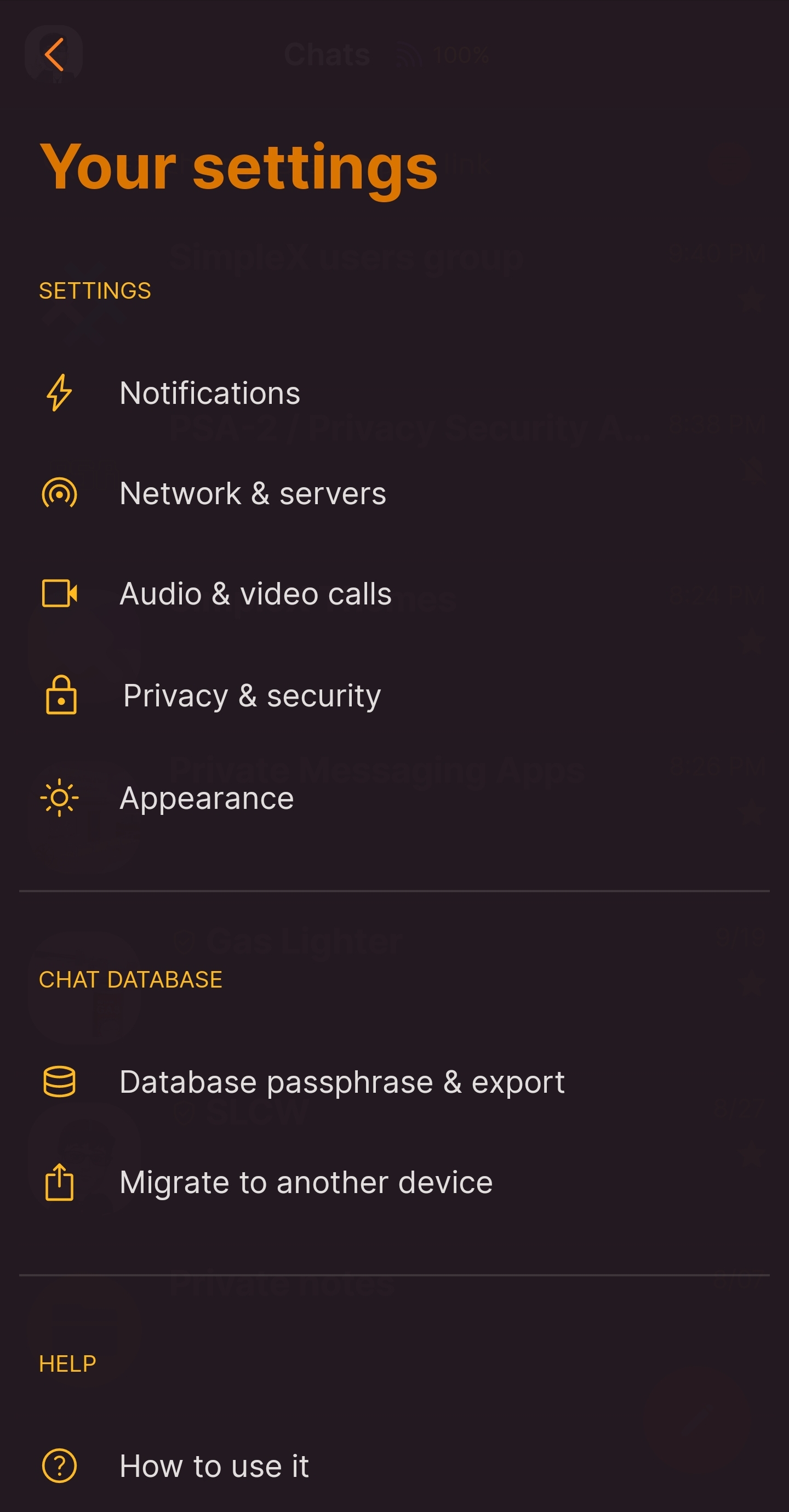Open Audio & video calls settings
Screen dimensions: 789x1512
pos(255,594)
